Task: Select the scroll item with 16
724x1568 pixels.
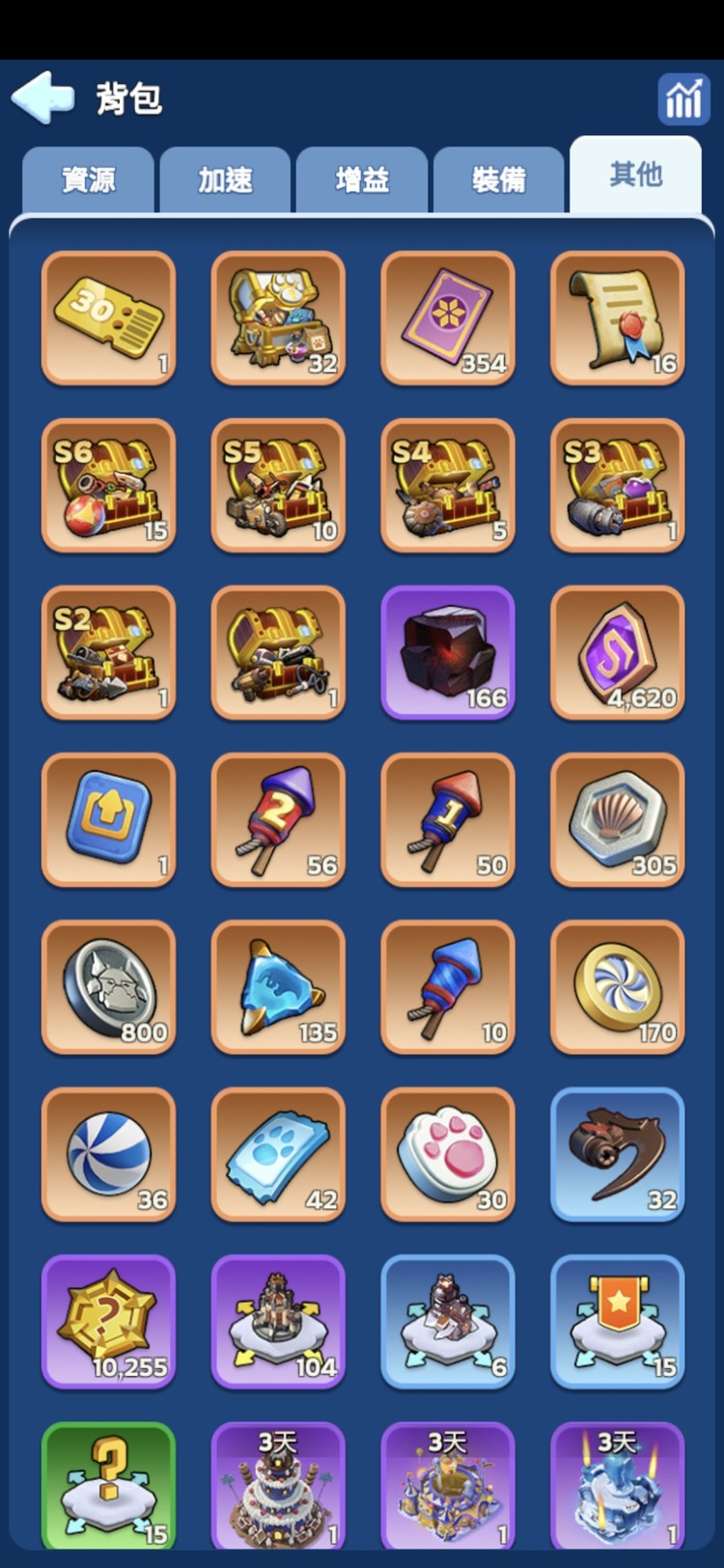Action: click(618, 318)
